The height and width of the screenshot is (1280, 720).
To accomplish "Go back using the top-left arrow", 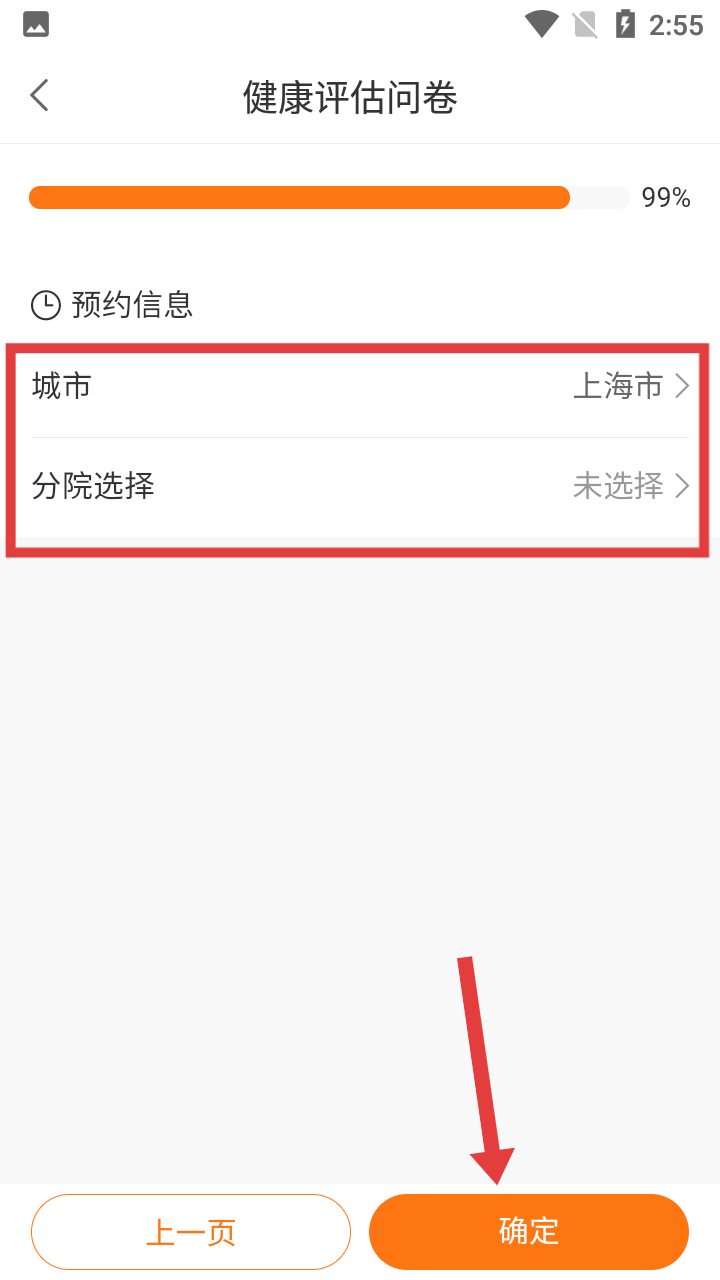I will [40, 96].
